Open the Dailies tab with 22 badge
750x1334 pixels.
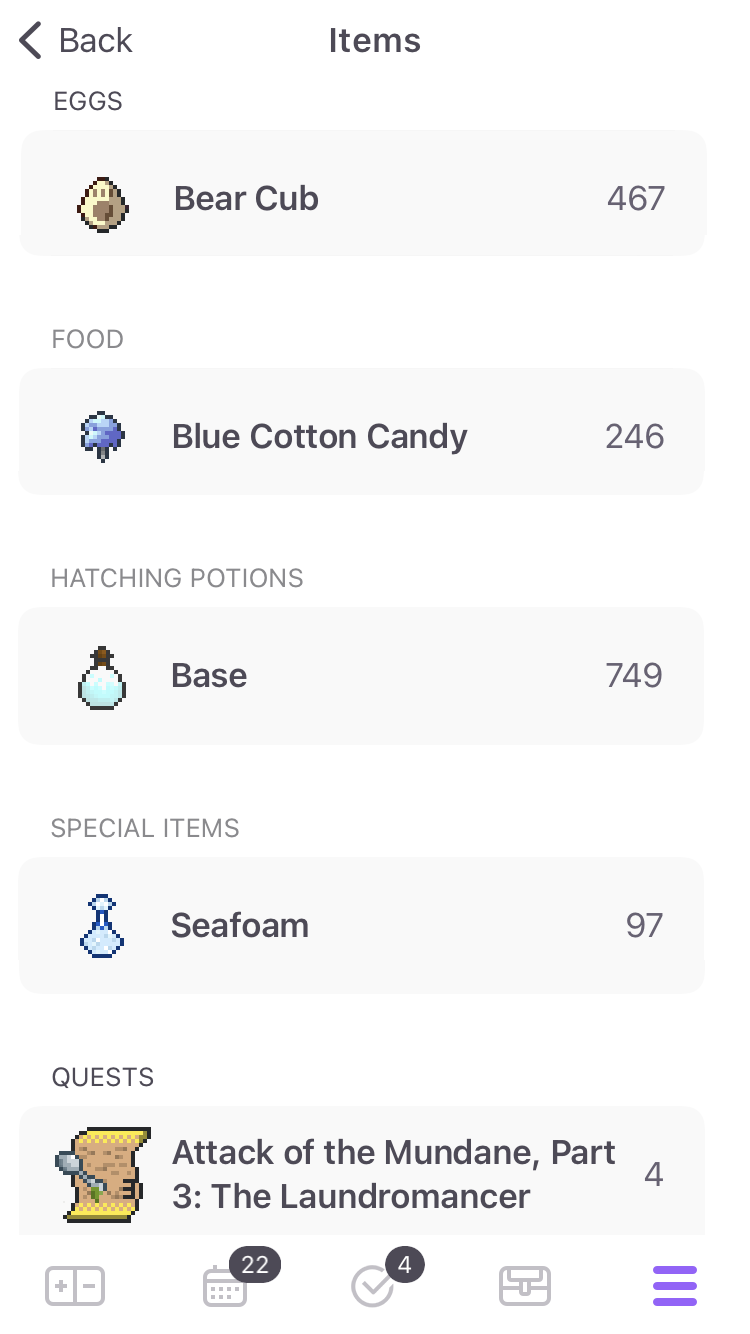226,1286
